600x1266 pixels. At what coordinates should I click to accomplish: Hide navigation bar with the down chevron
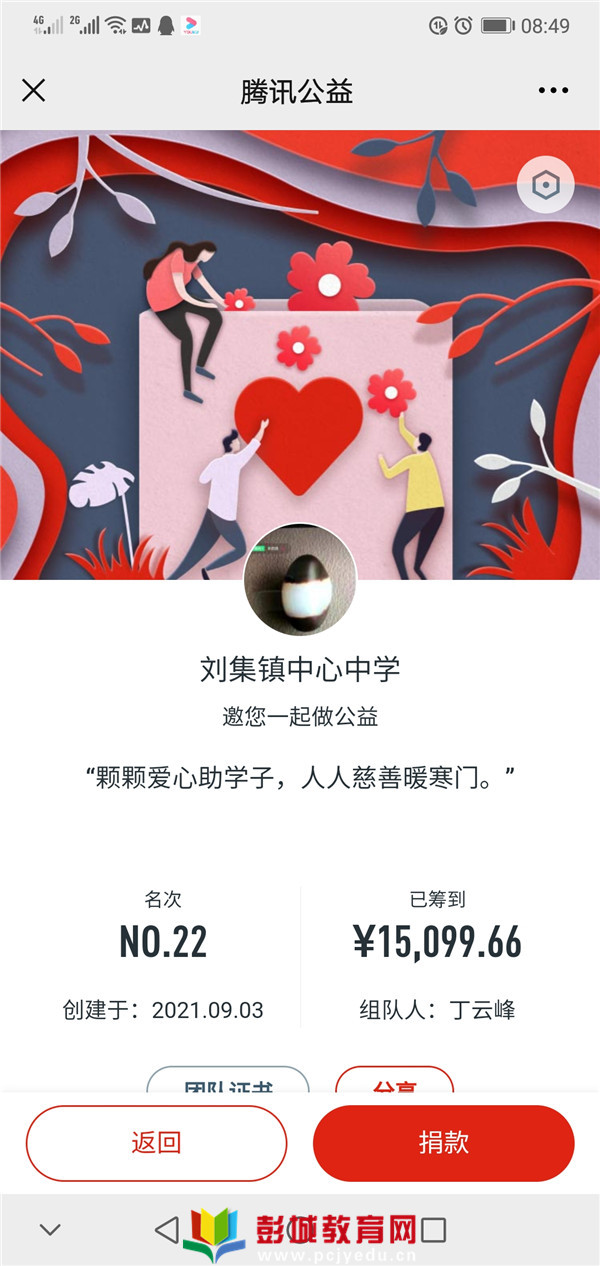pos(49,1230)
